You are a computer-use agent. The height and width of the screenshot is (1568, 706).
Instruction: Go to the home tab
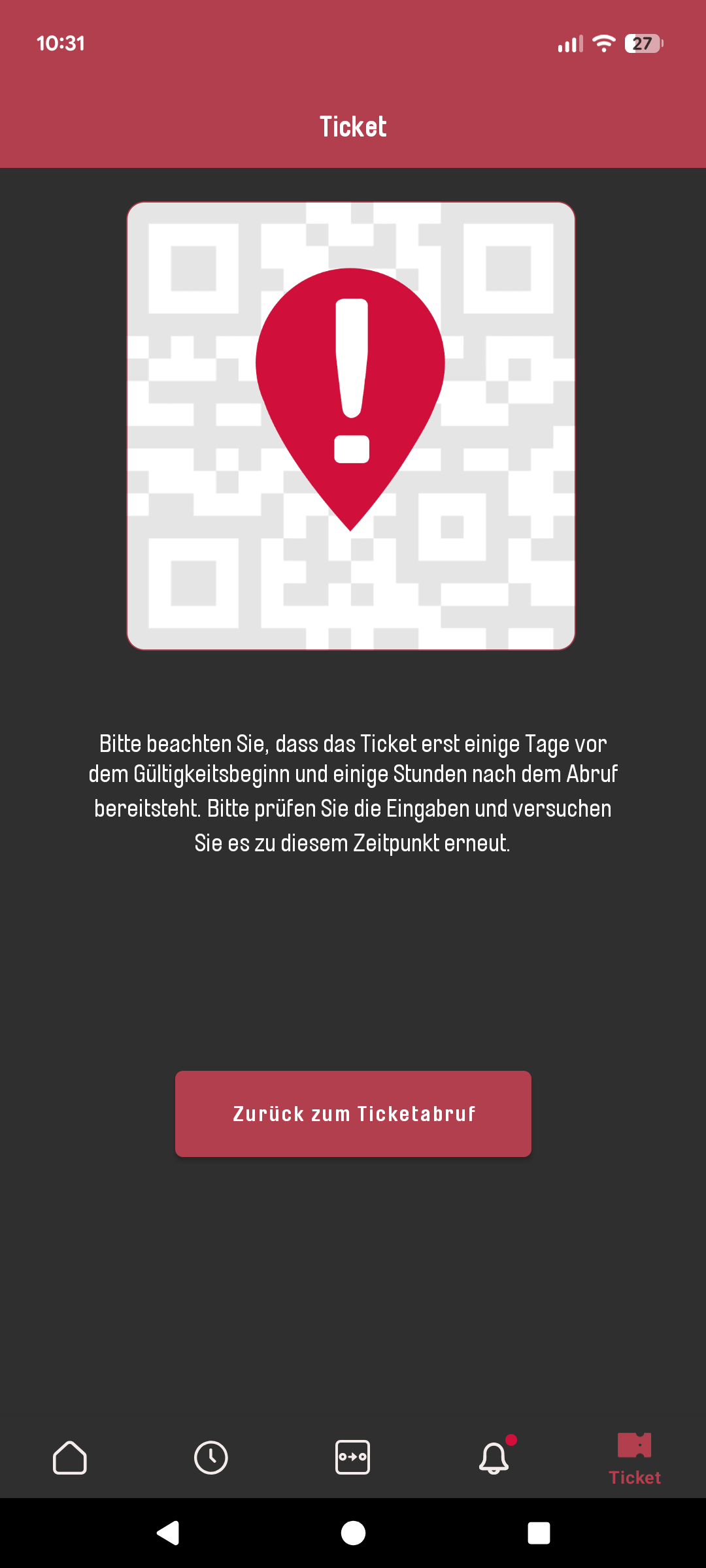(70, 1458)
